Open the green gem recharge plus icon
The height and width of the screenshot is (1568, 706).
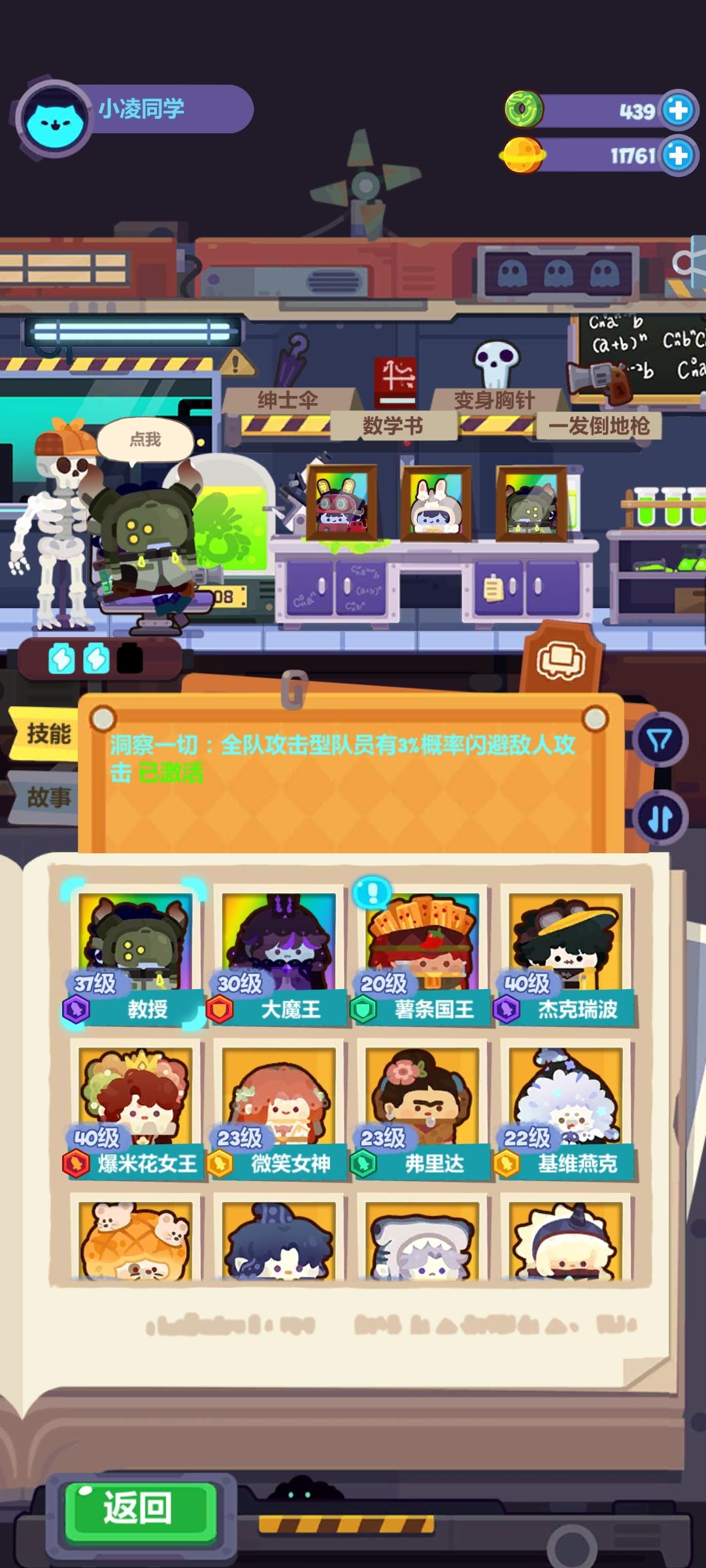678,111
